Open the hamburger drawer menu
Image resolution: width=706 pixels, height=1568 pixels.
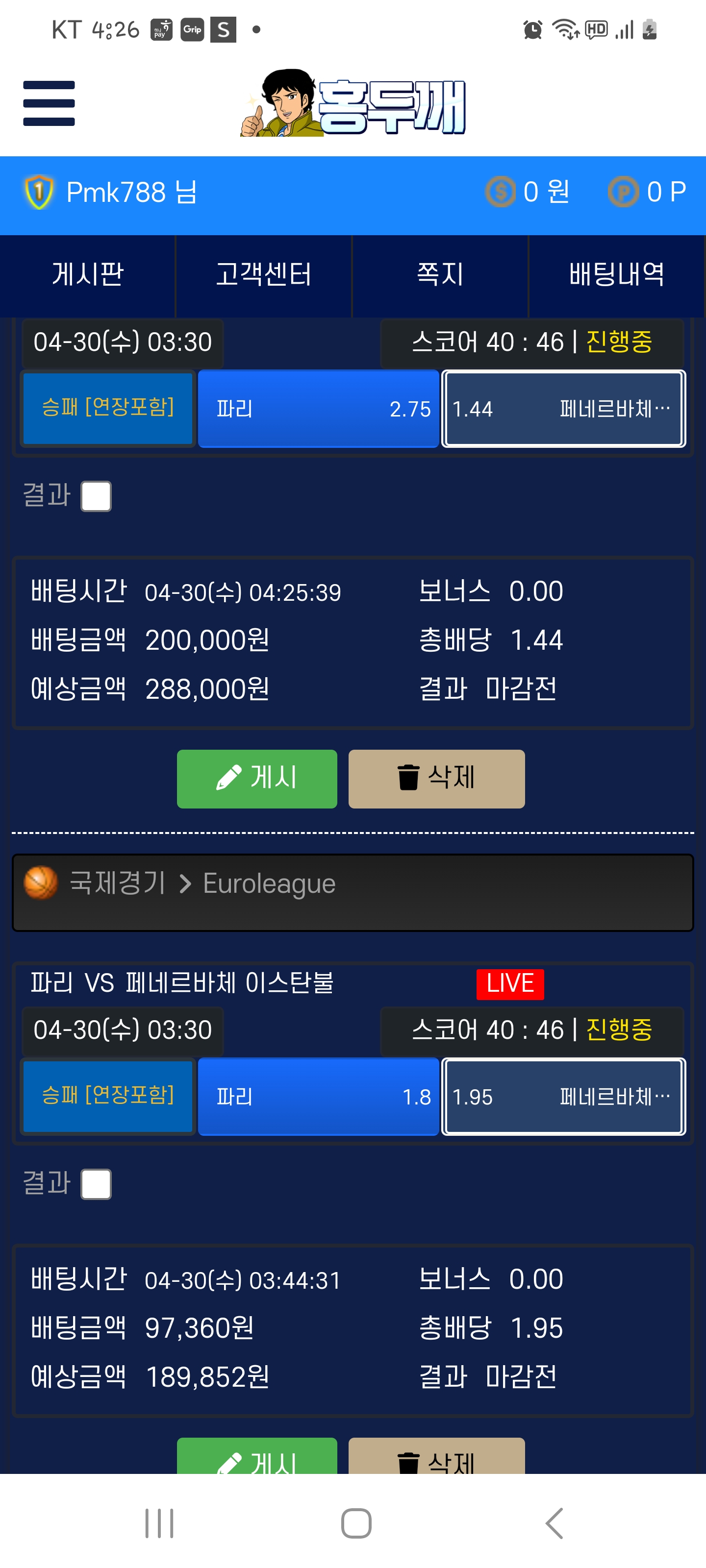tap(49, 103)
